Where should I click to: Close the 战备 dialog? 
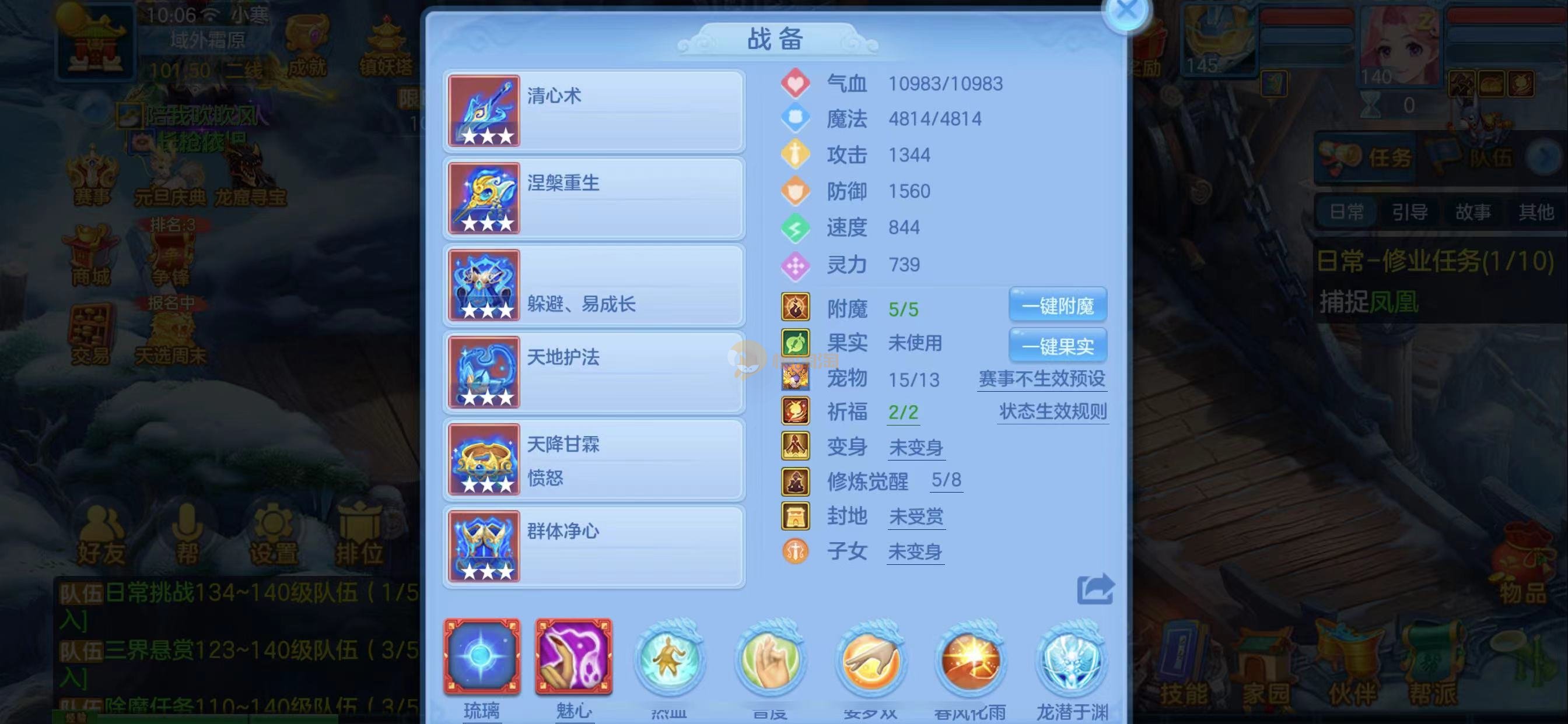[x=1126, y=11]
